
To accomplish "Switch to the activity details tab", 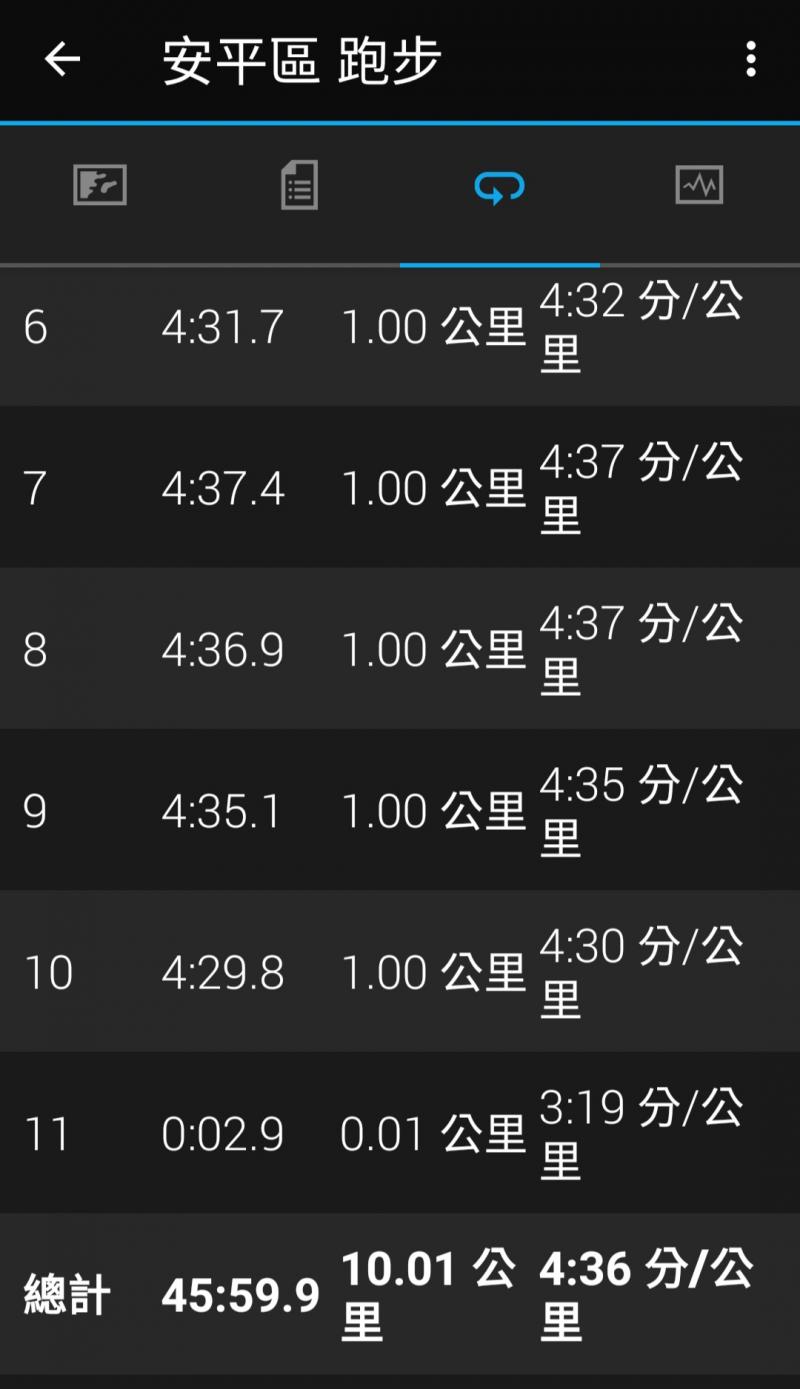I will [299, 186].
